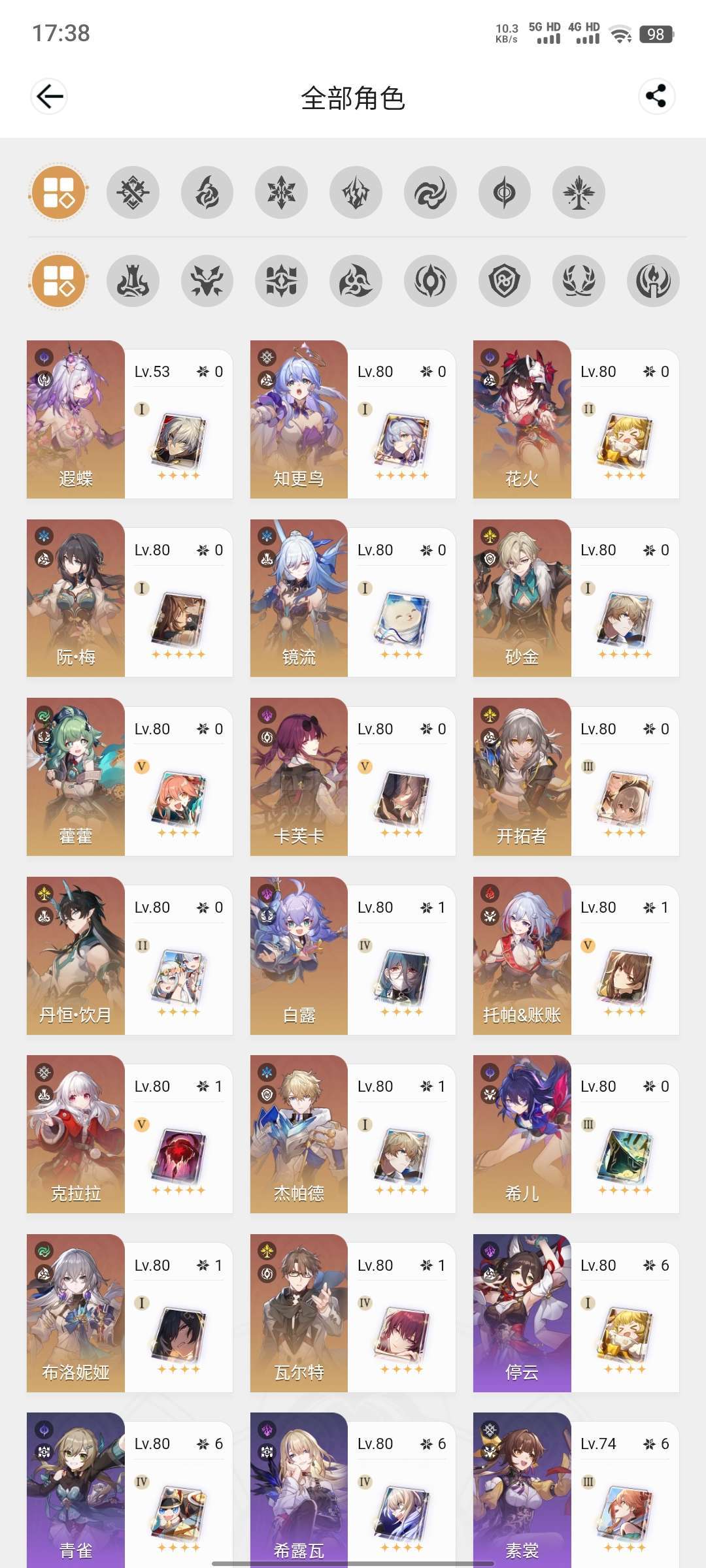View 克拉拉 character details
The width and height of the screenshot is (706, 1568).
(x=129, y=1134)
